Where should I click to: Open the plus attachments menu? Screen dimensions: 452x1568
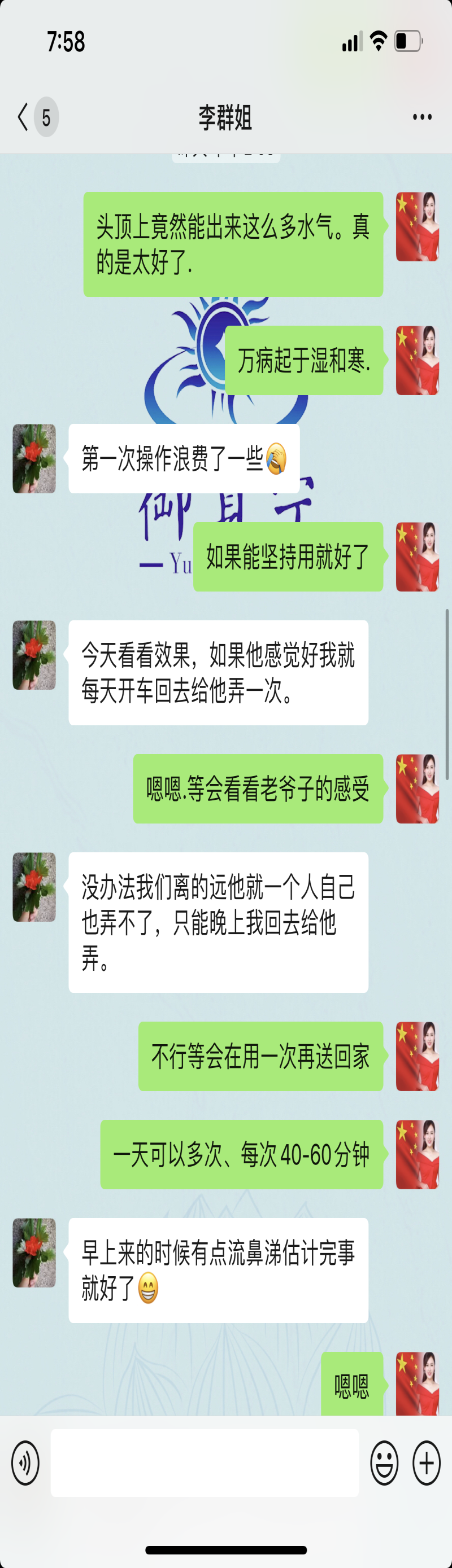pyautogui.click(x=427, y=1462)
